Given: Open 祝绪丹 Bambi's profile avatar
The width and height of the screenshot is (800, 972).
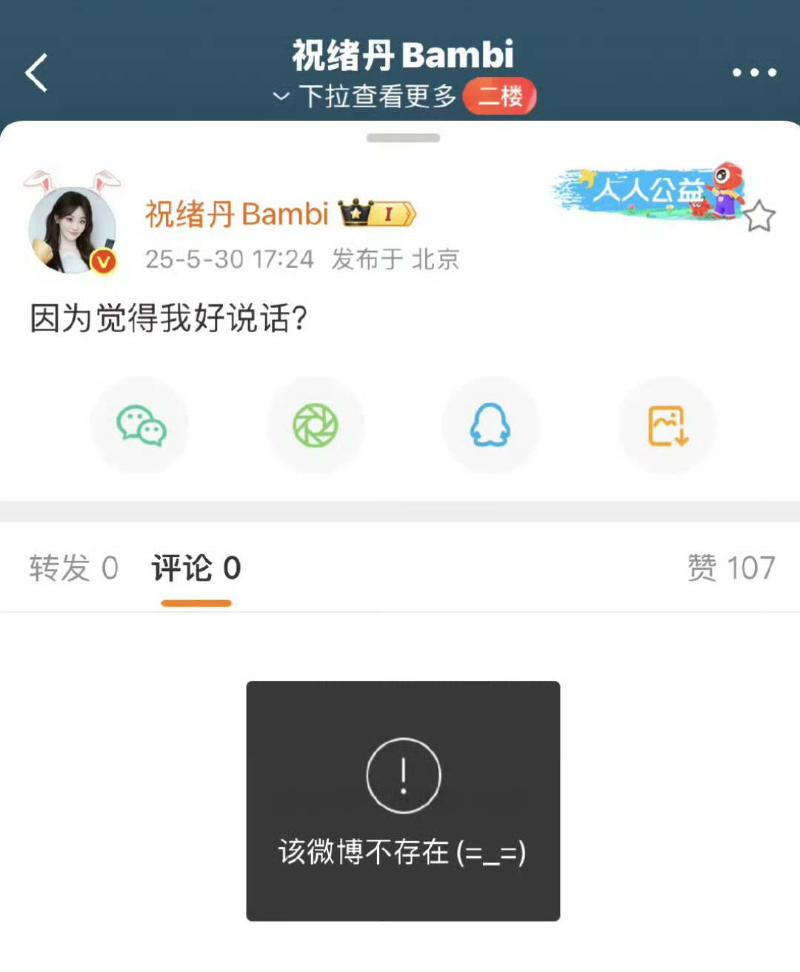Looking at the screenshot, I should 72,231.
